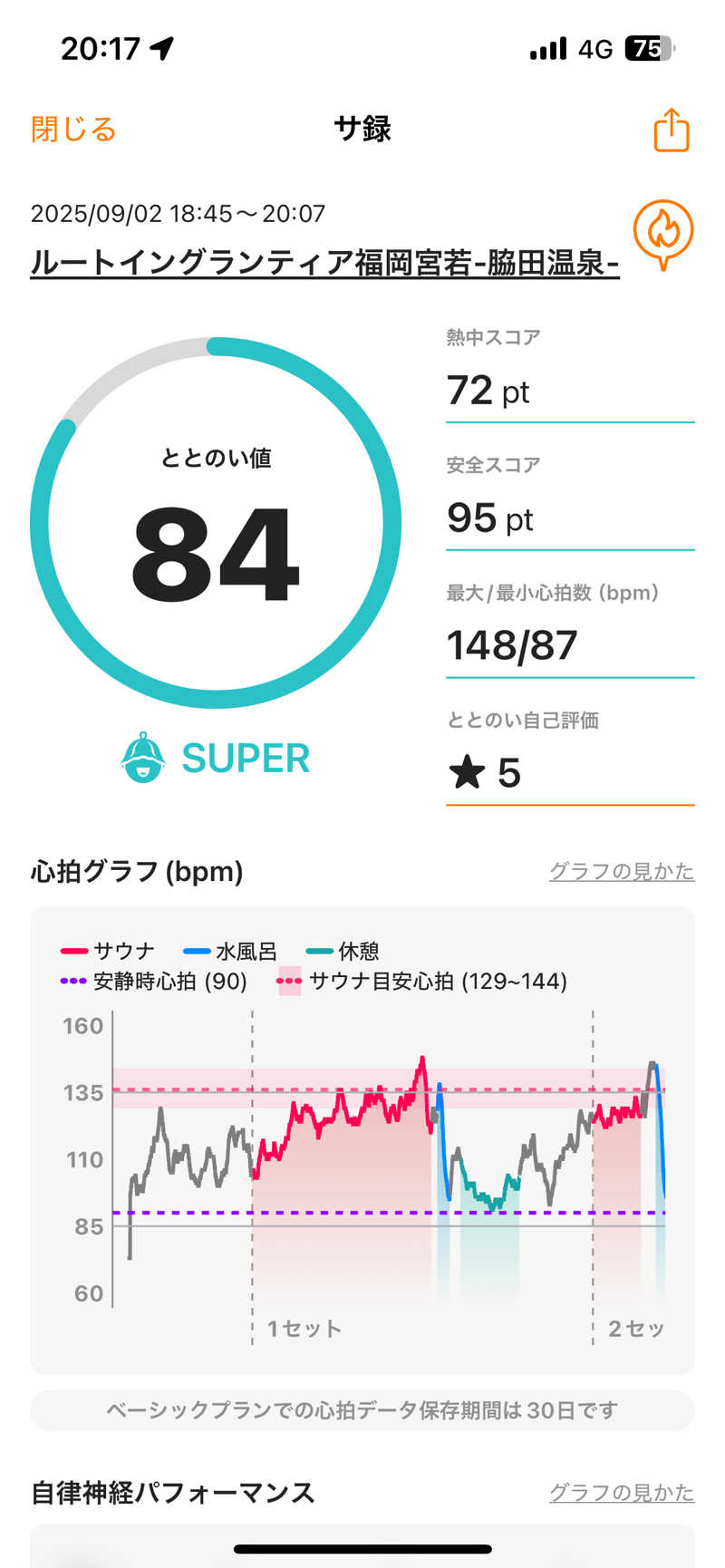Viewport: 725px width, 1568px height.
Task: Open the ルートイングランティア福岡宮若 facility link
Action: (324, 263)
